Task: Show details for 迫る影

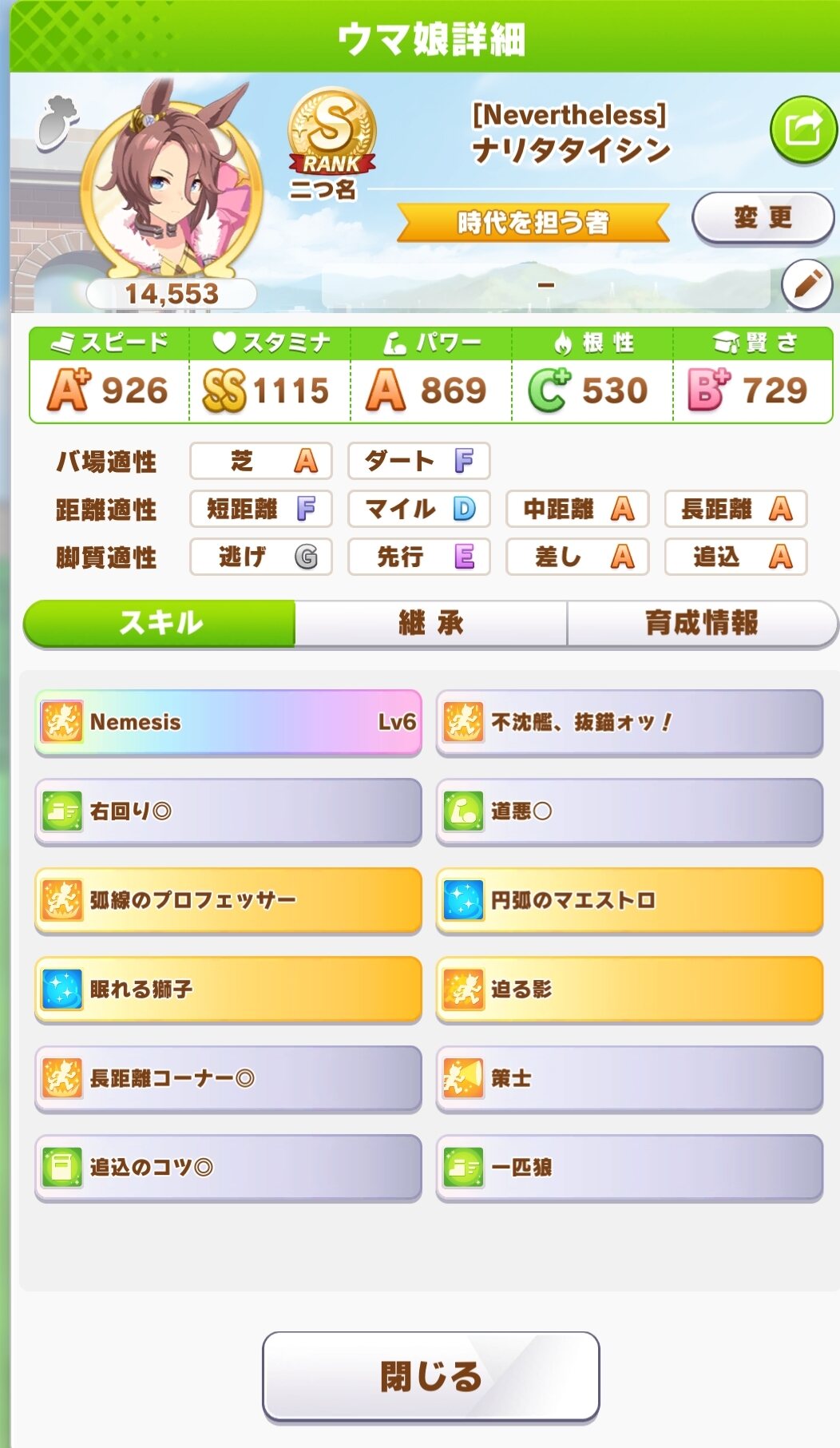Action: tap(629, 990)
